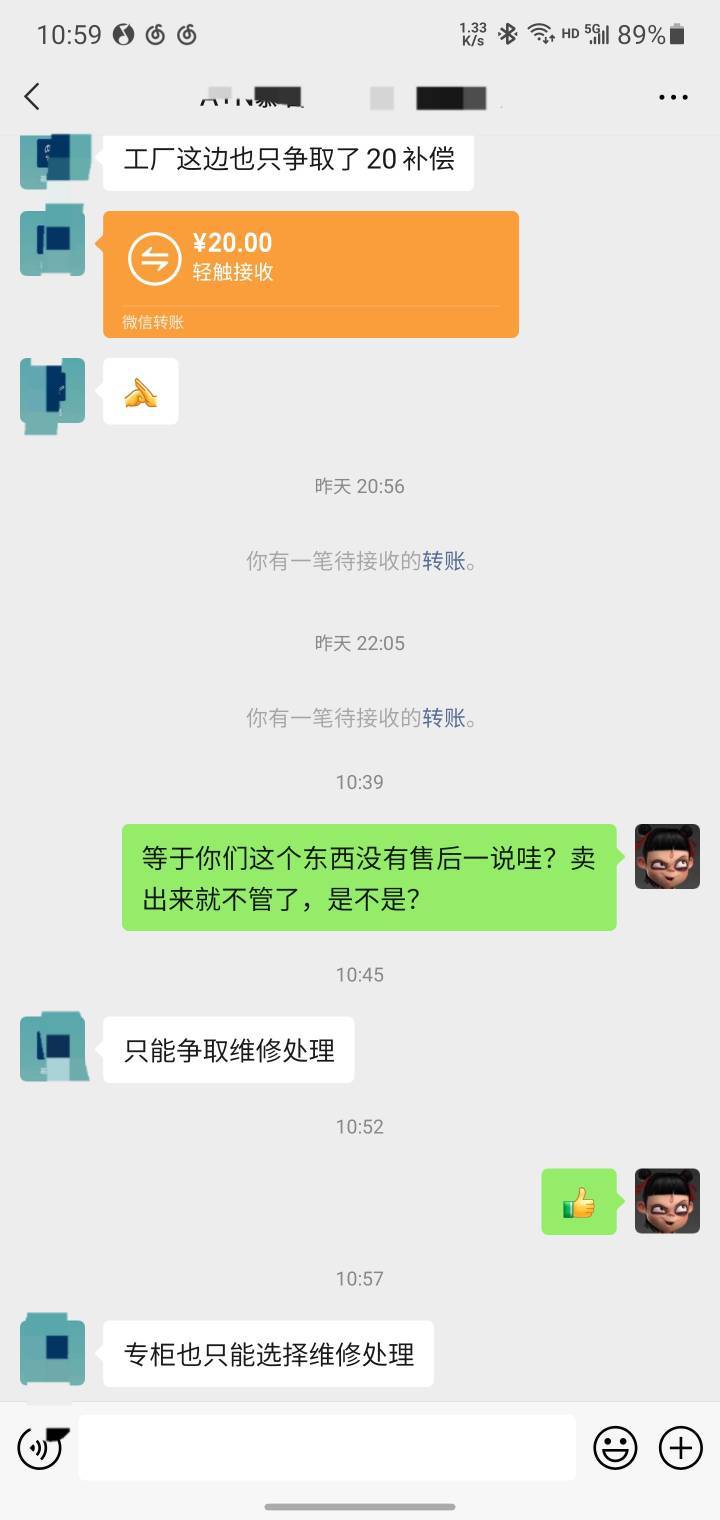
Task: Tap my avatar next to the thumbs-up message
Action: click(x=667, y=1201)
